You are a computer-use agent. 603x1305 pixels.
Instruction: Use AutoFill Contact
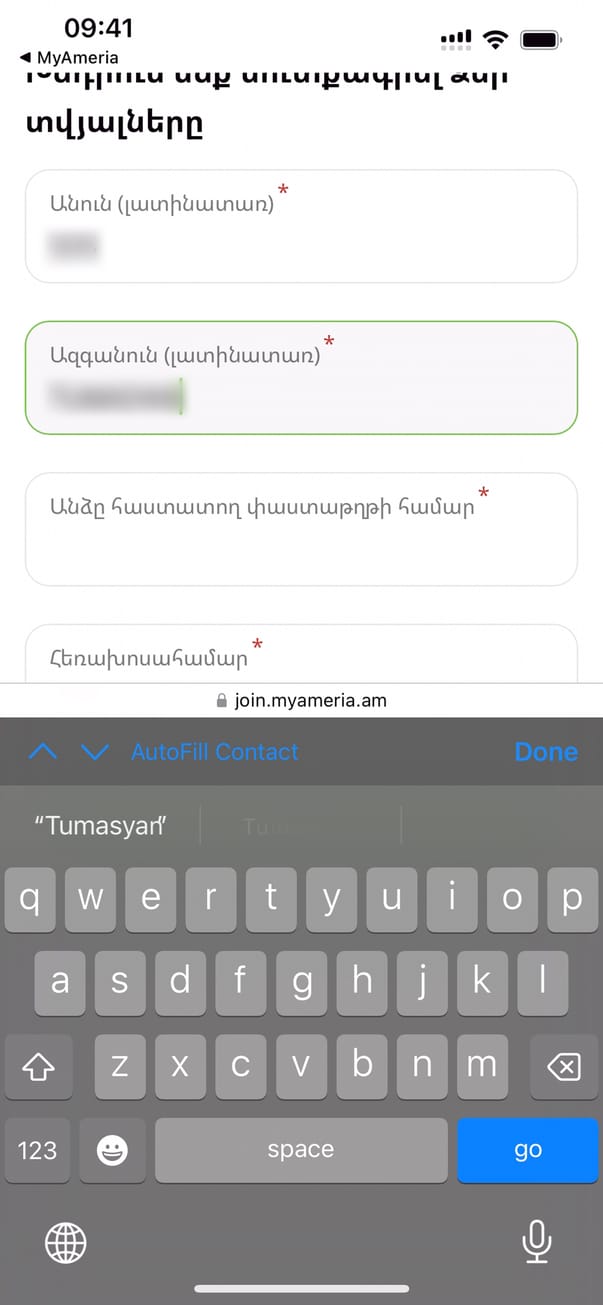pos(215,752)
